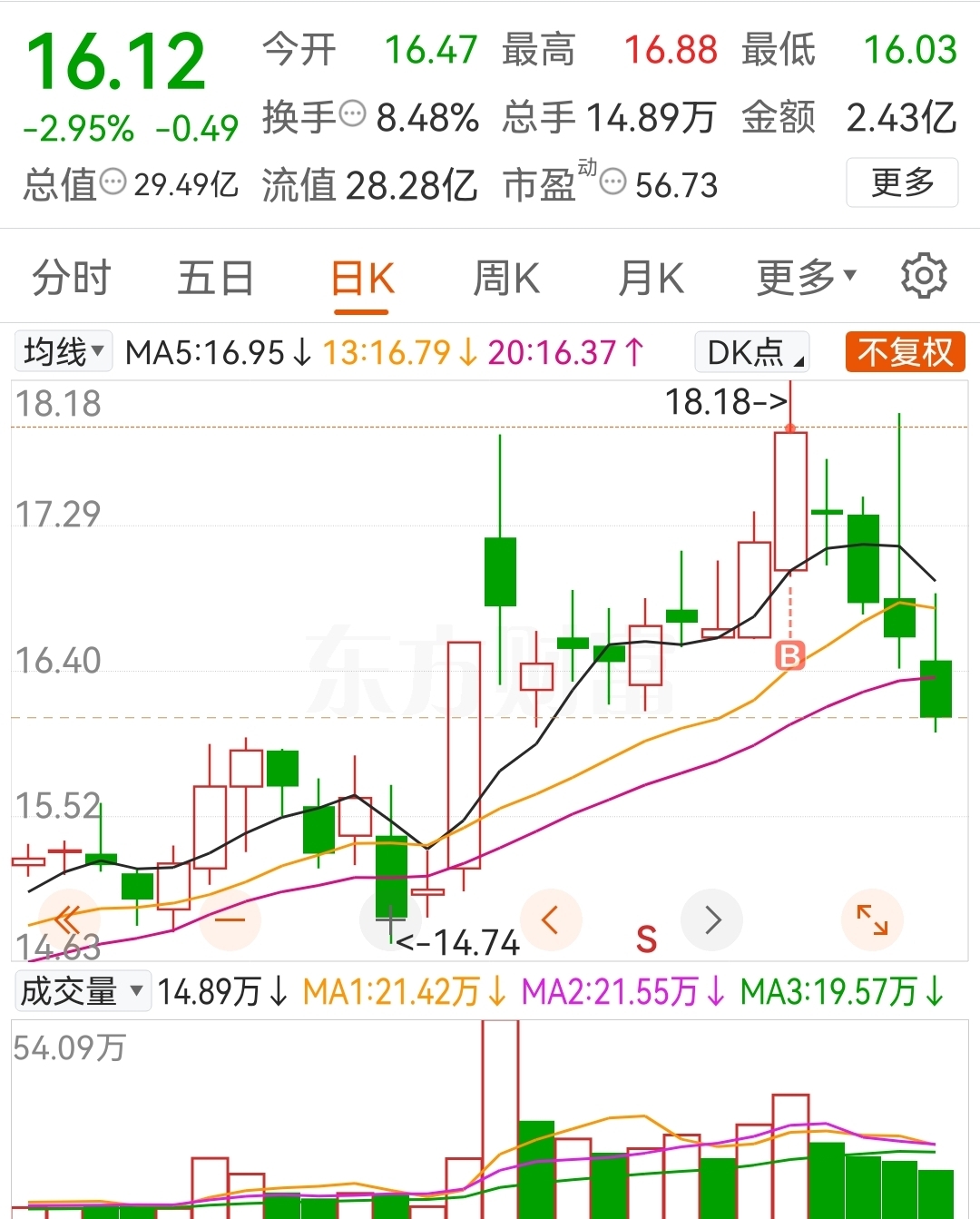Show info about 换手 rate
This screenshot has width=980, height=1219.
pyautogui.click(x=352, y=114)
